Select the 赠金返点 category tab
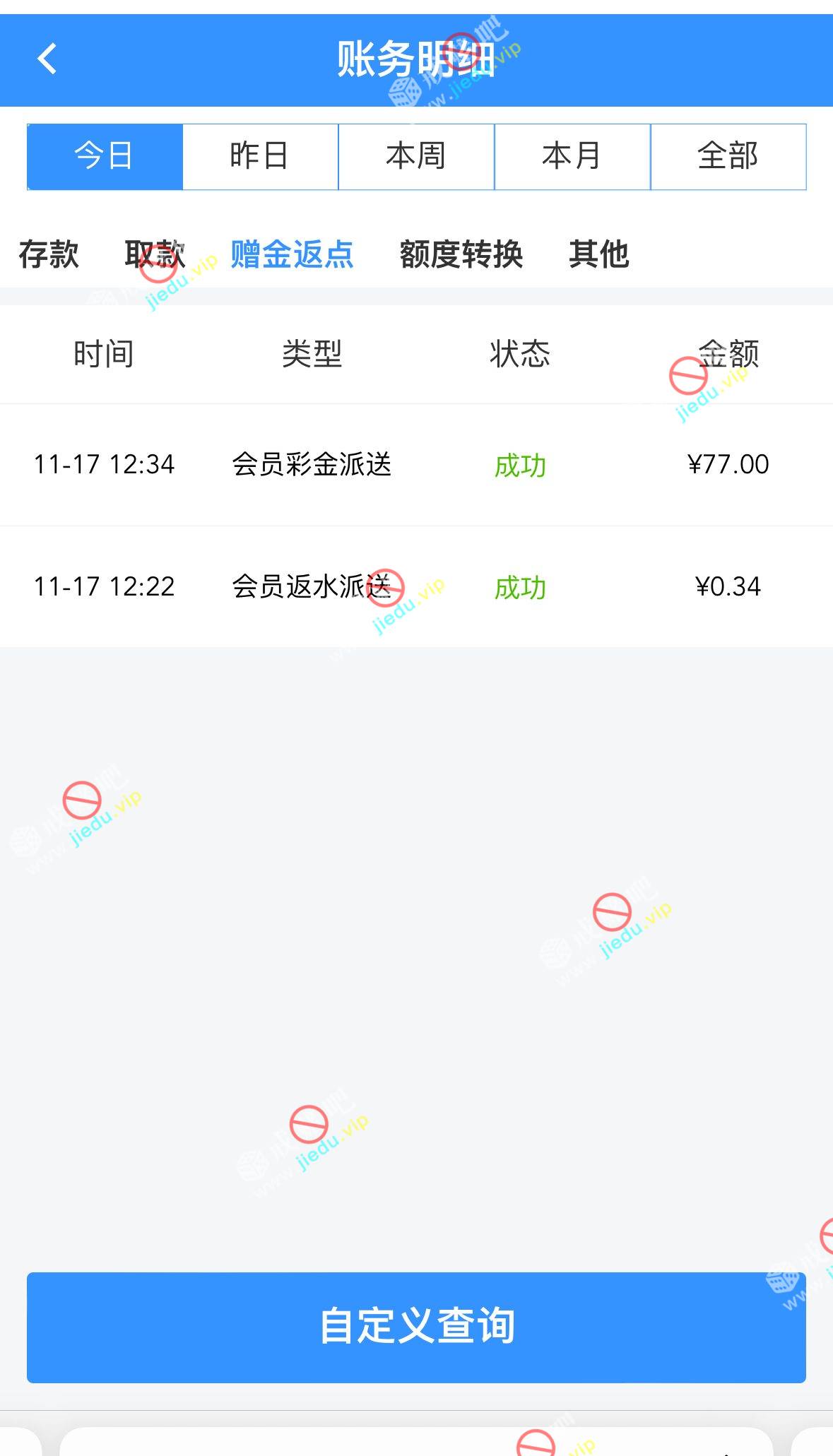Viewport: 833px width, 1456px height. click(292, 254)
